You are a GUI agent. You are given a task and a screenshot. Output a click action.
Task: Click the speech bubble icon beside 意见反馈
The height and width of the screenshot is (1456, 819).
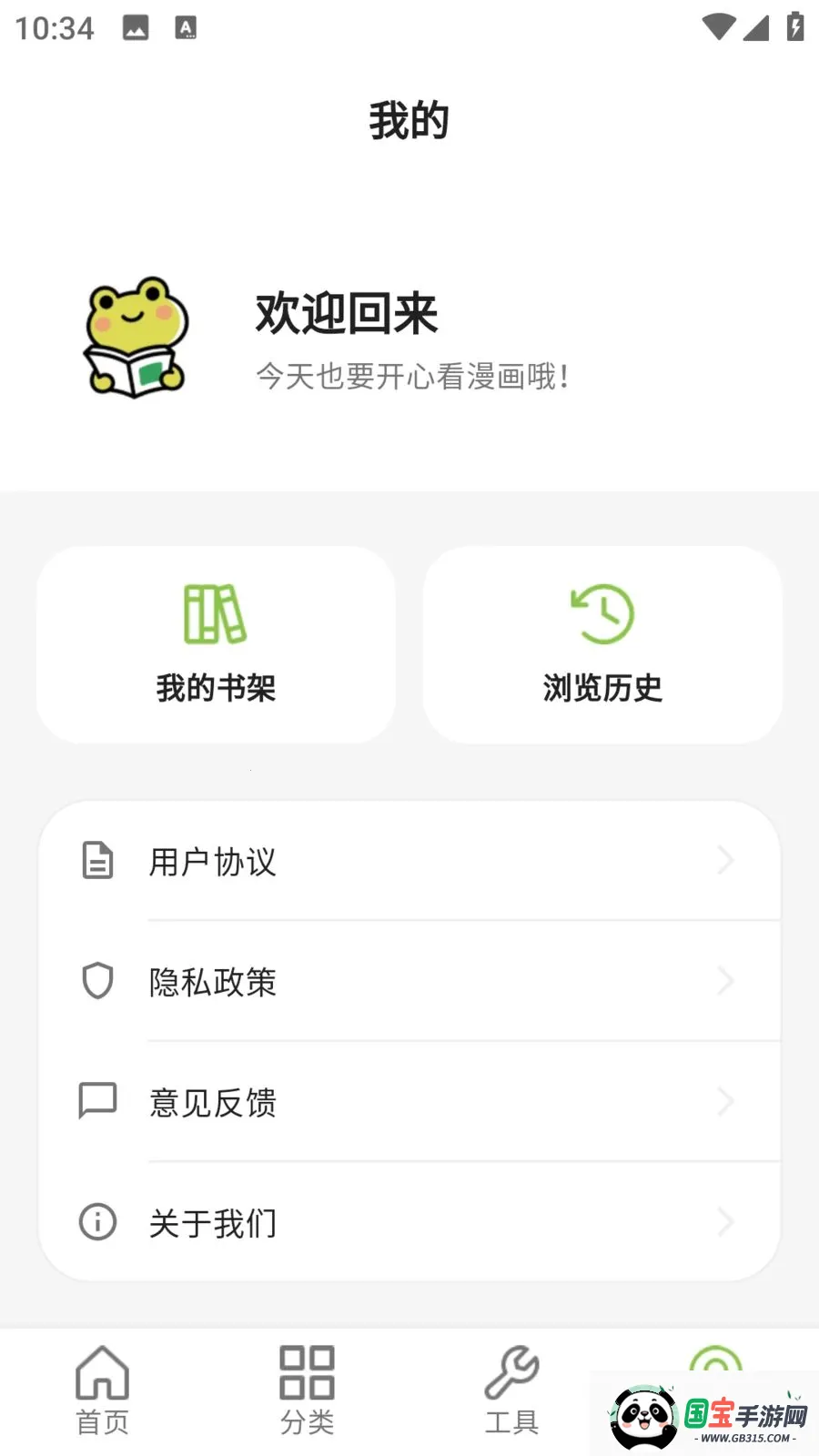[97, 1101]
